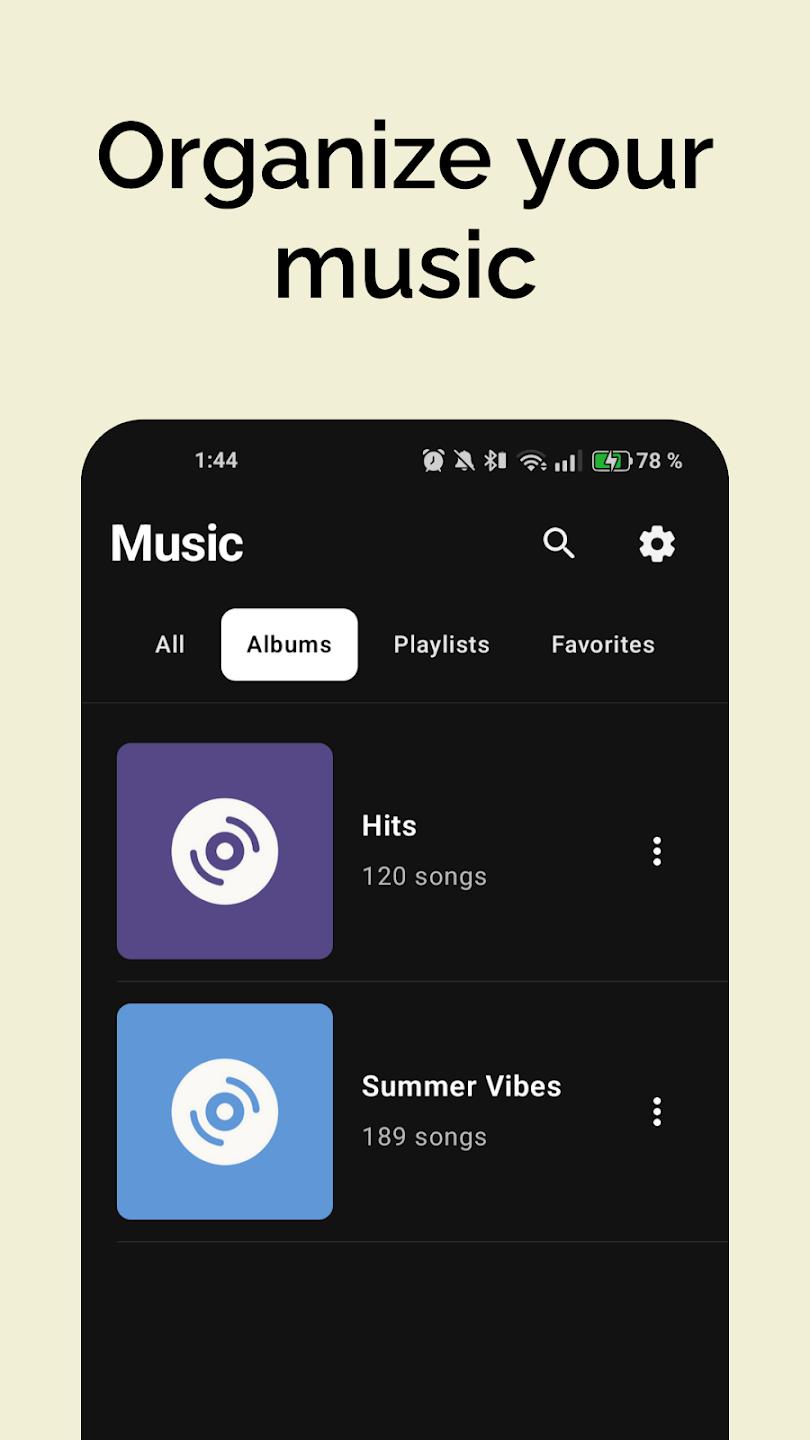This screenshot has height=1440, width=810.
Task: Switch to the Playlists tab
Action: coord(441,644)
